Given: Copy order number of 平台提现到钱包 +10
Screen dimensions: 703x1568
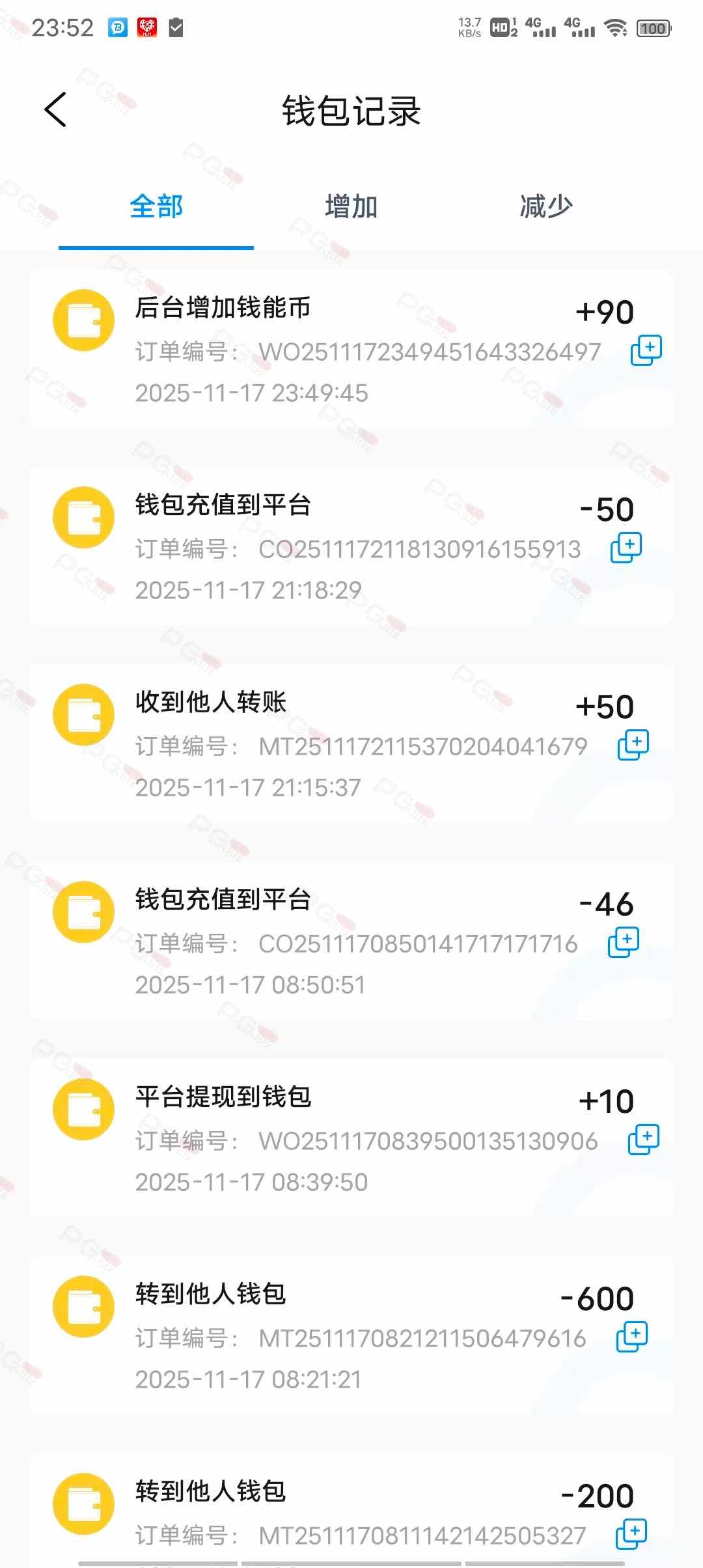Looking at the screenshot, I should pyautogui.click(x=643, y=1140).
